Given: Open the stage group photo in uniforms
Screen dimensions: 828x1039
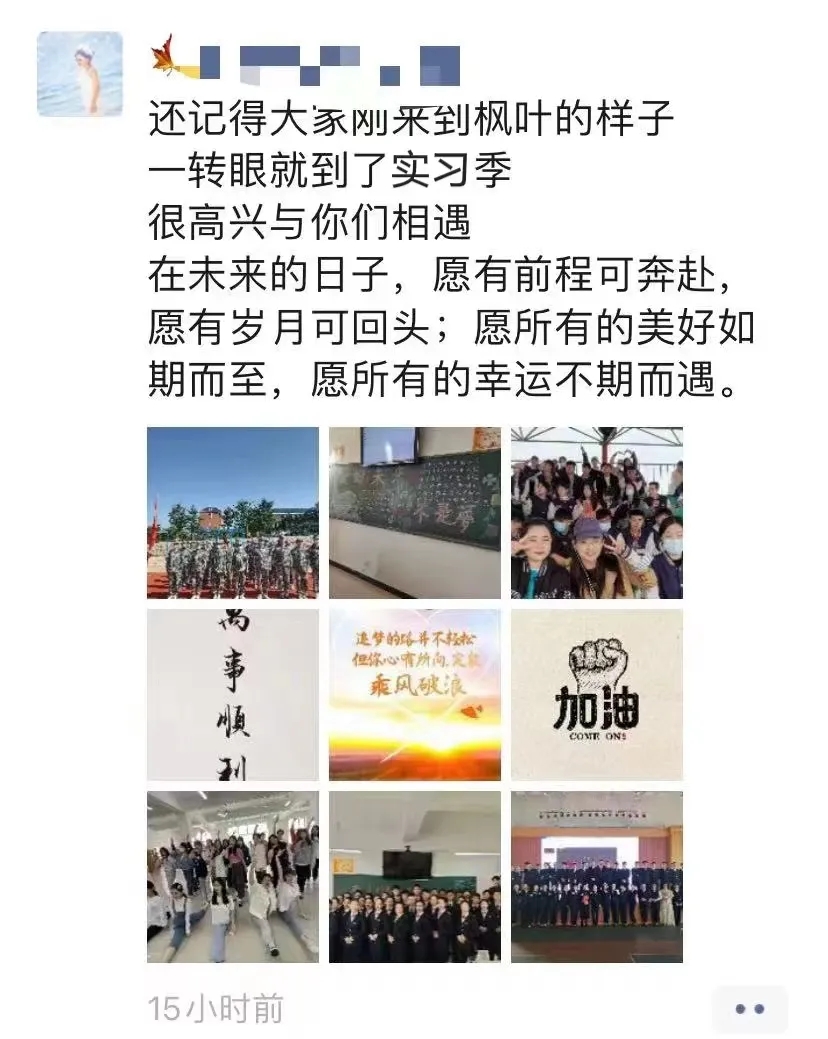Looking at the screenshot, I should tap(597, 877).
